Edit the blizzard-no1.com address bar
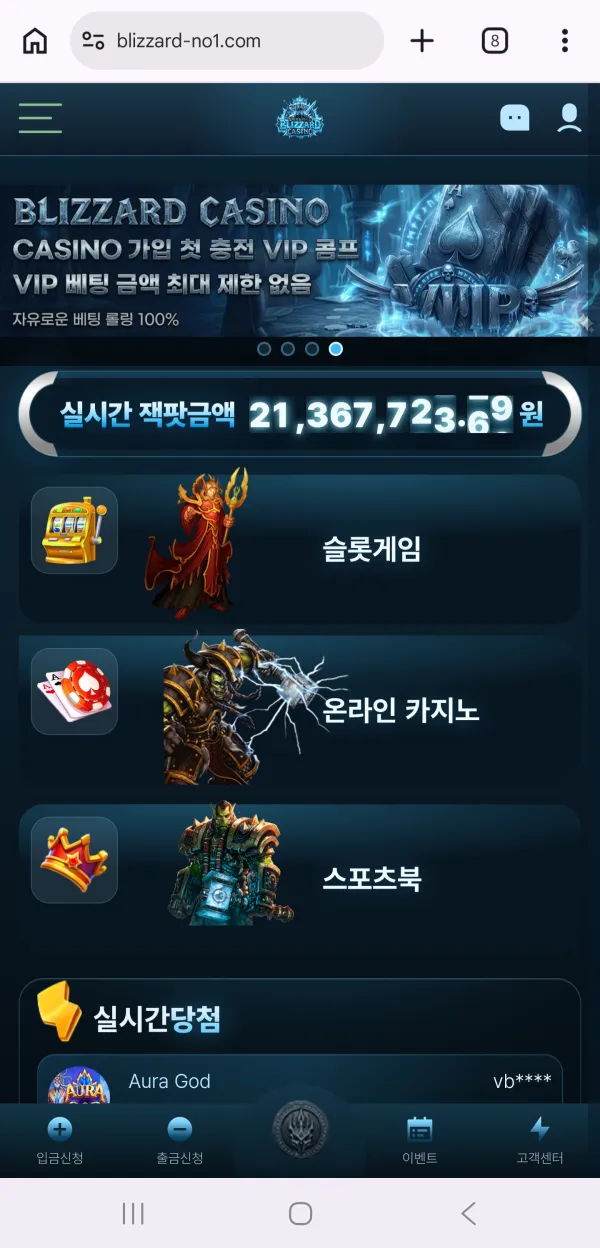Viewport: 600px width, 1248px height. [x=227, y=41]
